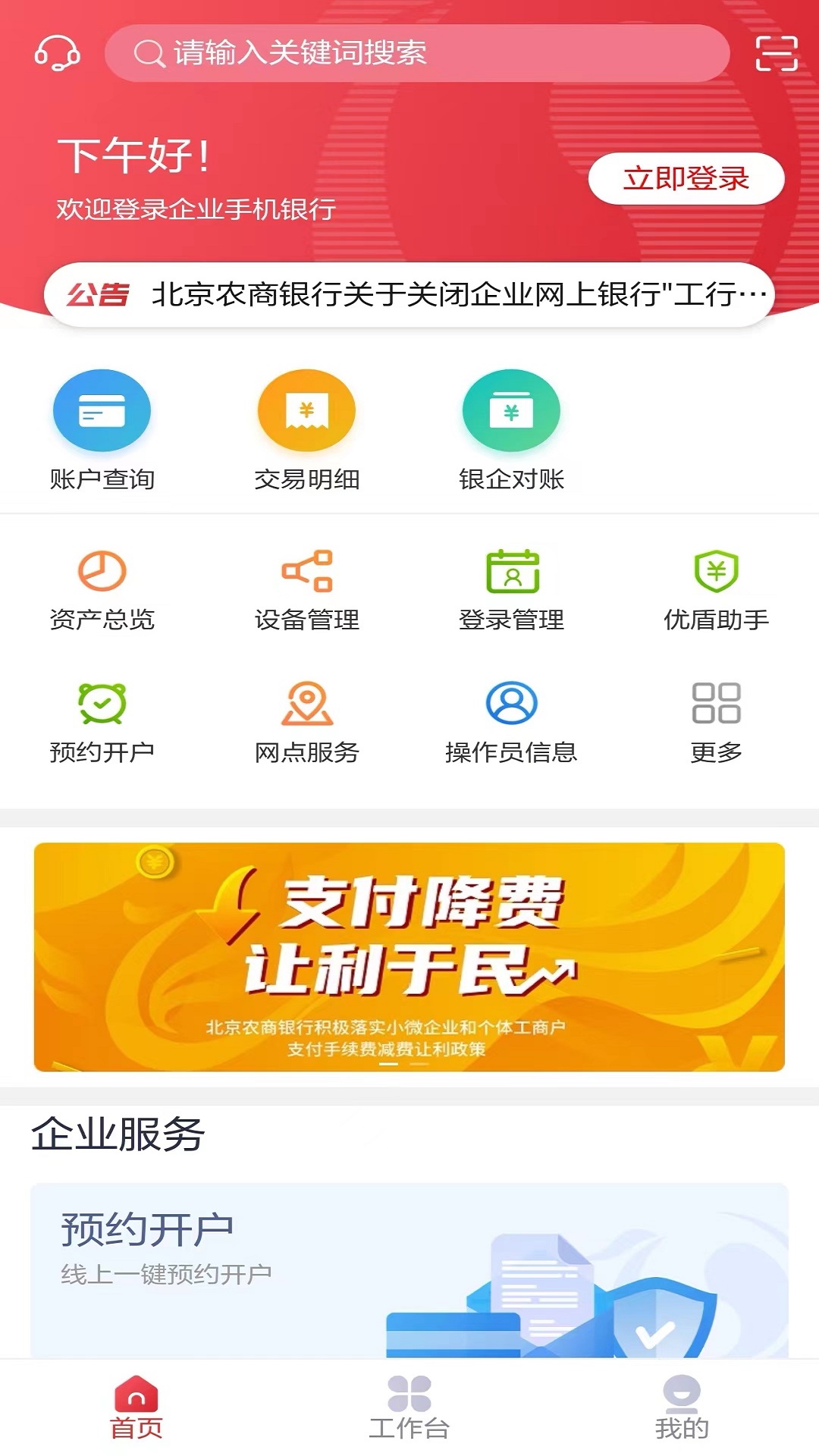Image resolution: width=819 pixels, height=1456 pixels.
Task: Open the 公告 announcement notice
Action: point(409,295)
